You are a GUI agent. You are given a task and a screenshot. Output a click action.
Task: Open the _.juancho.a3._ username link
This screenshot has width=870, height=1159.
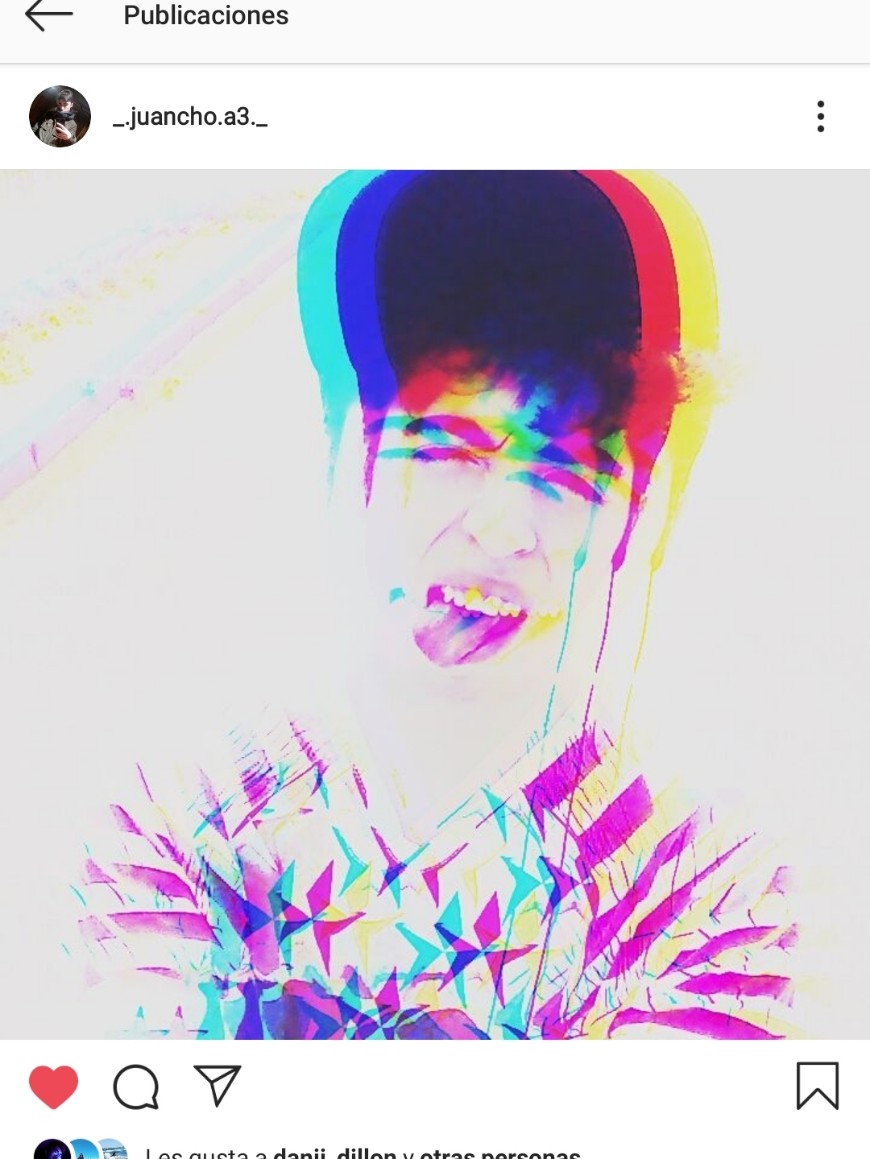pos(190,117)
